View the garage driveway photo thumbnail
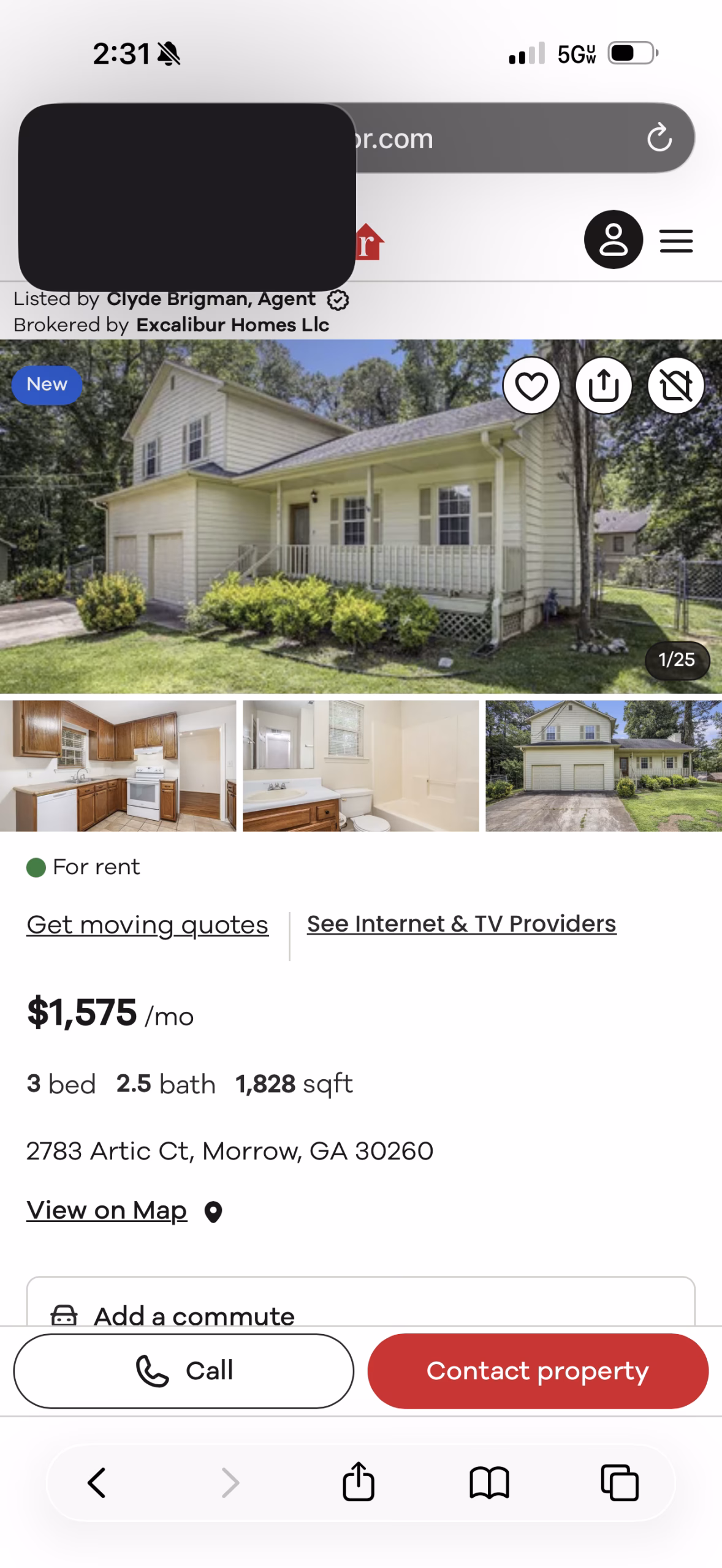 pyautogui.click(x=603, y=766)
